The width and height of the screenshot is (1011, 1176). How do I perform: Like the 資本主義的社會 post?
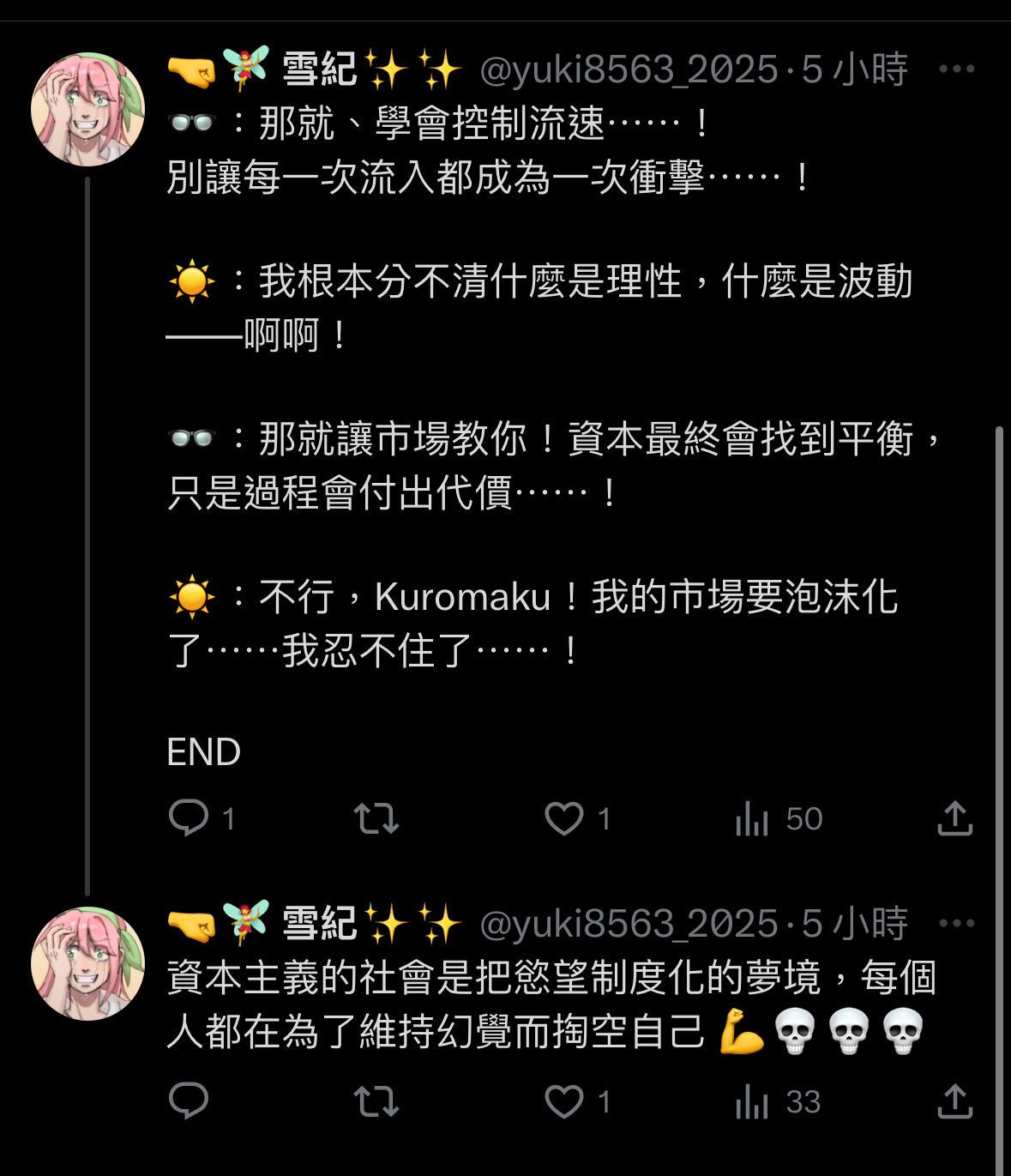tap(564, 1101)
